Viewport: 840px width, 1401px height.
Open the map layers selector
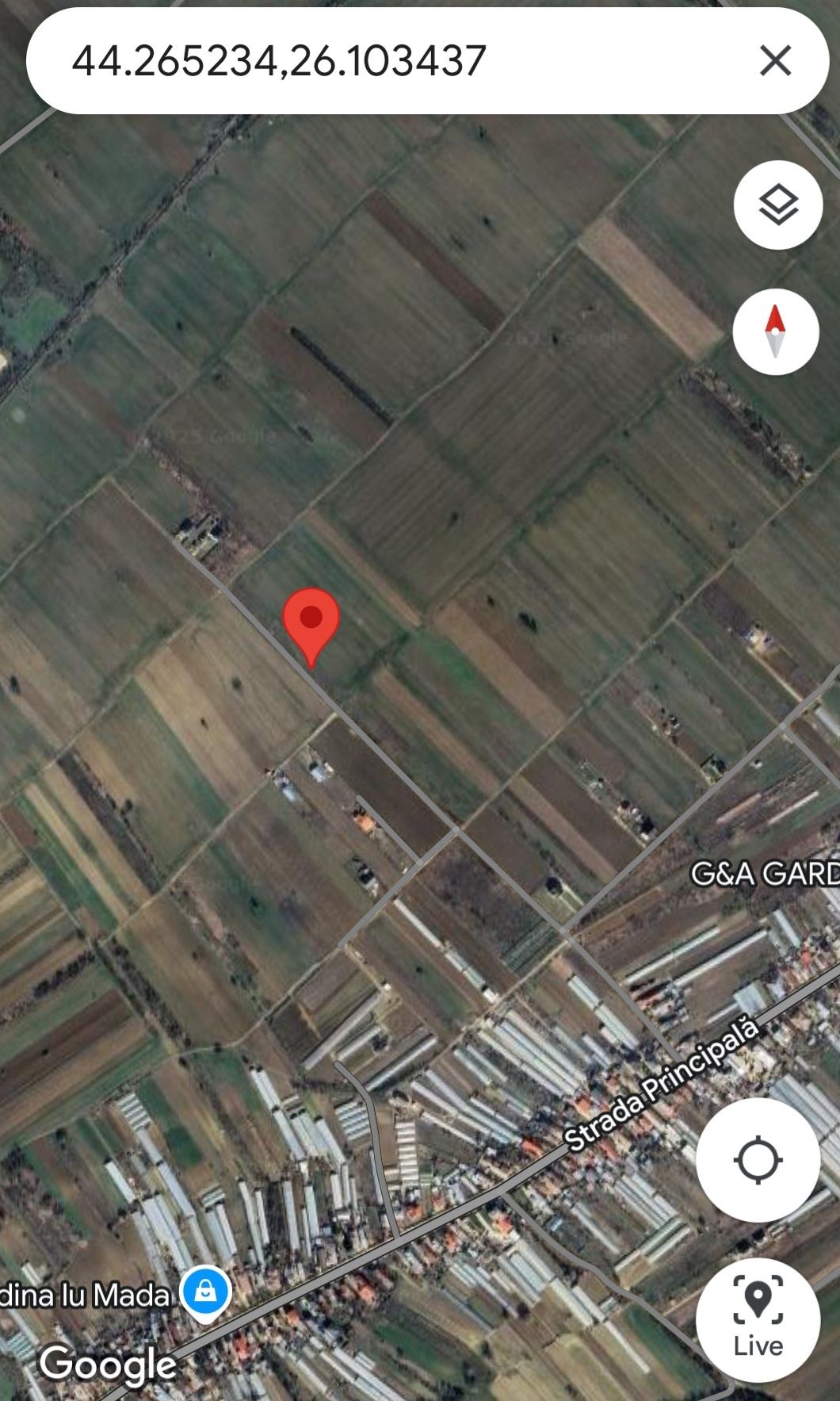777,205
